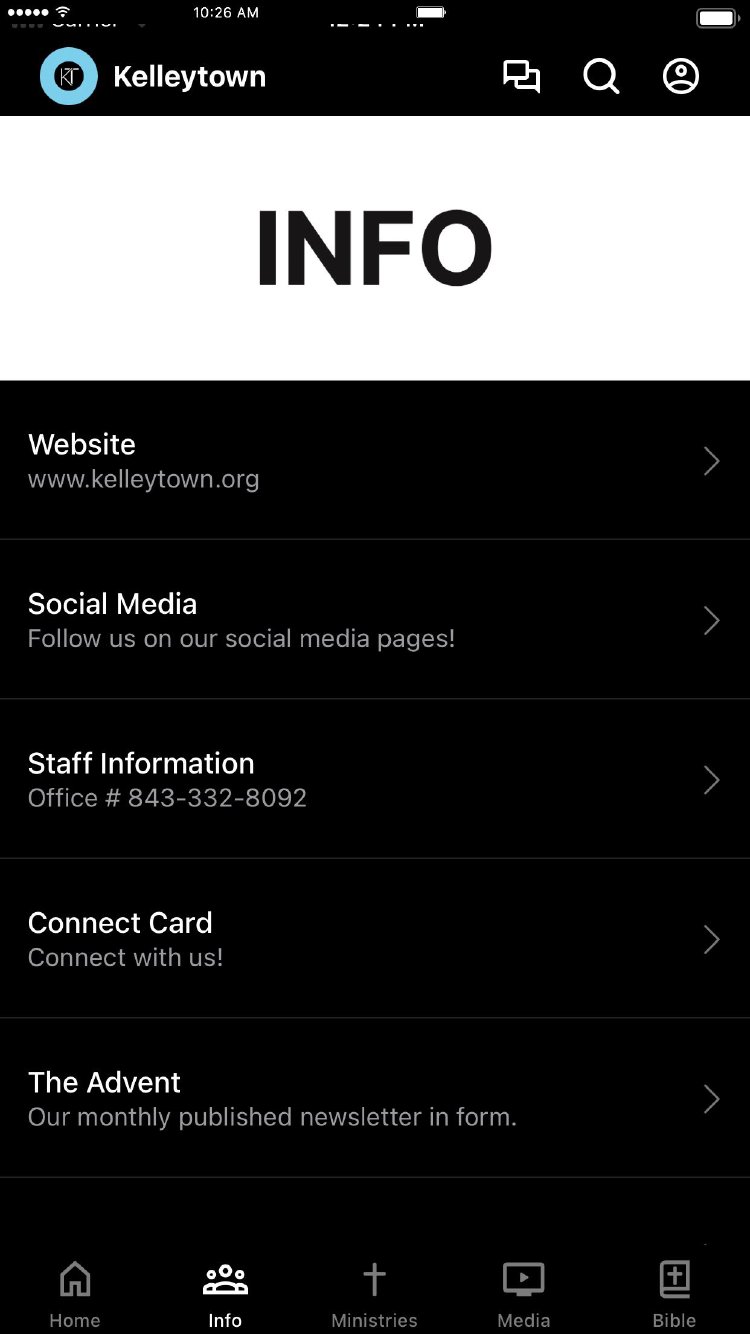750x1334 pixels.
Task: Select the Info tab
Action: coord(225,1292)
